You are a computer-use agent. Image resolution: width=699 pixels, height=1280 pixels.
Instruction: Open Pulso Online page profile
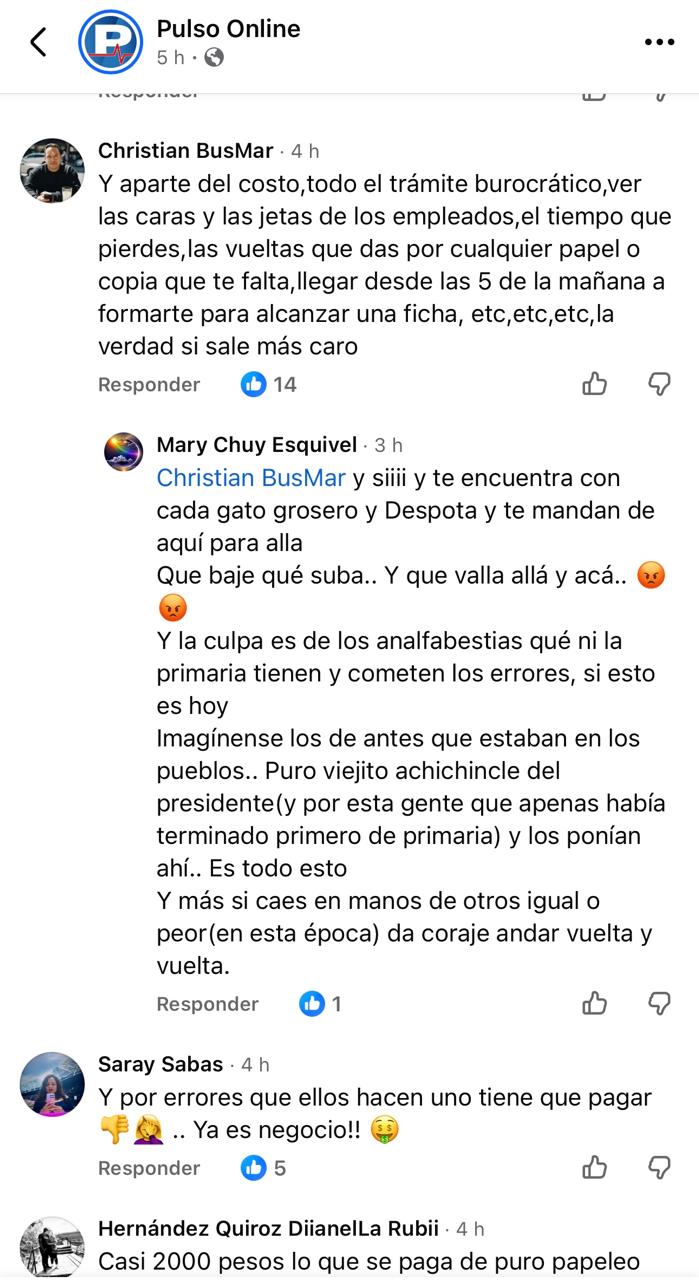228,29
